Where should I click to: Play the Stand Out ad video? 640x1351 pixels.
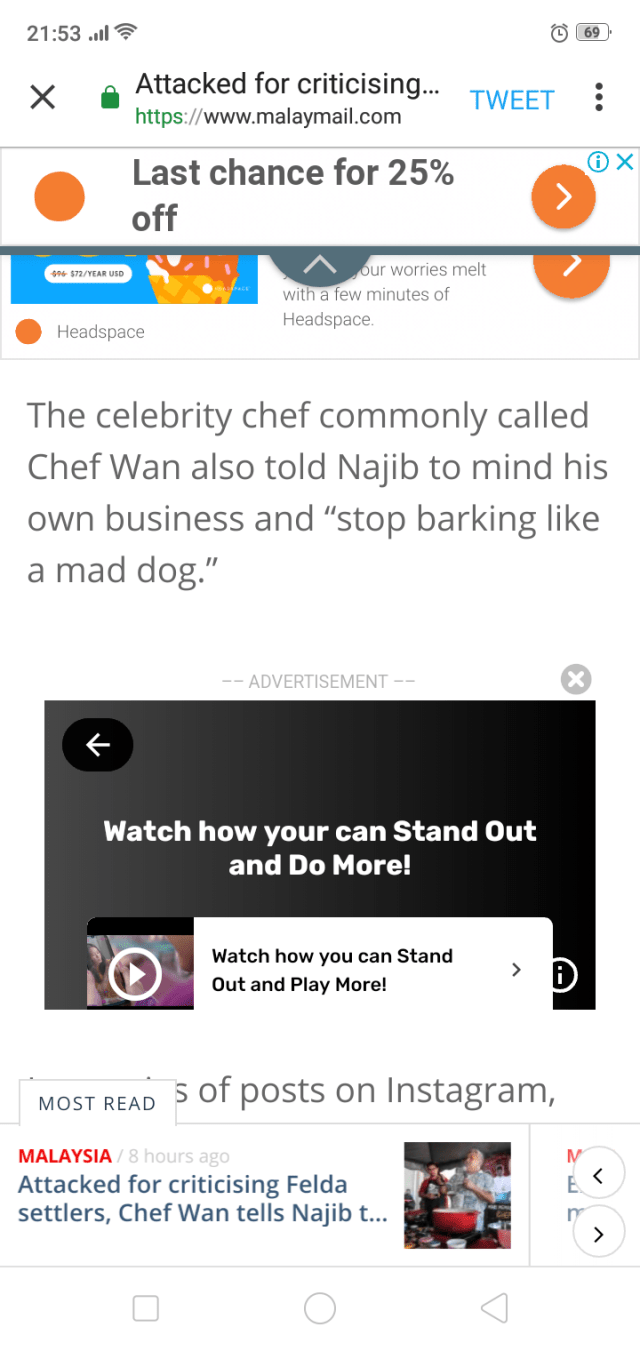pyautogui.click(x=135, y=973)
